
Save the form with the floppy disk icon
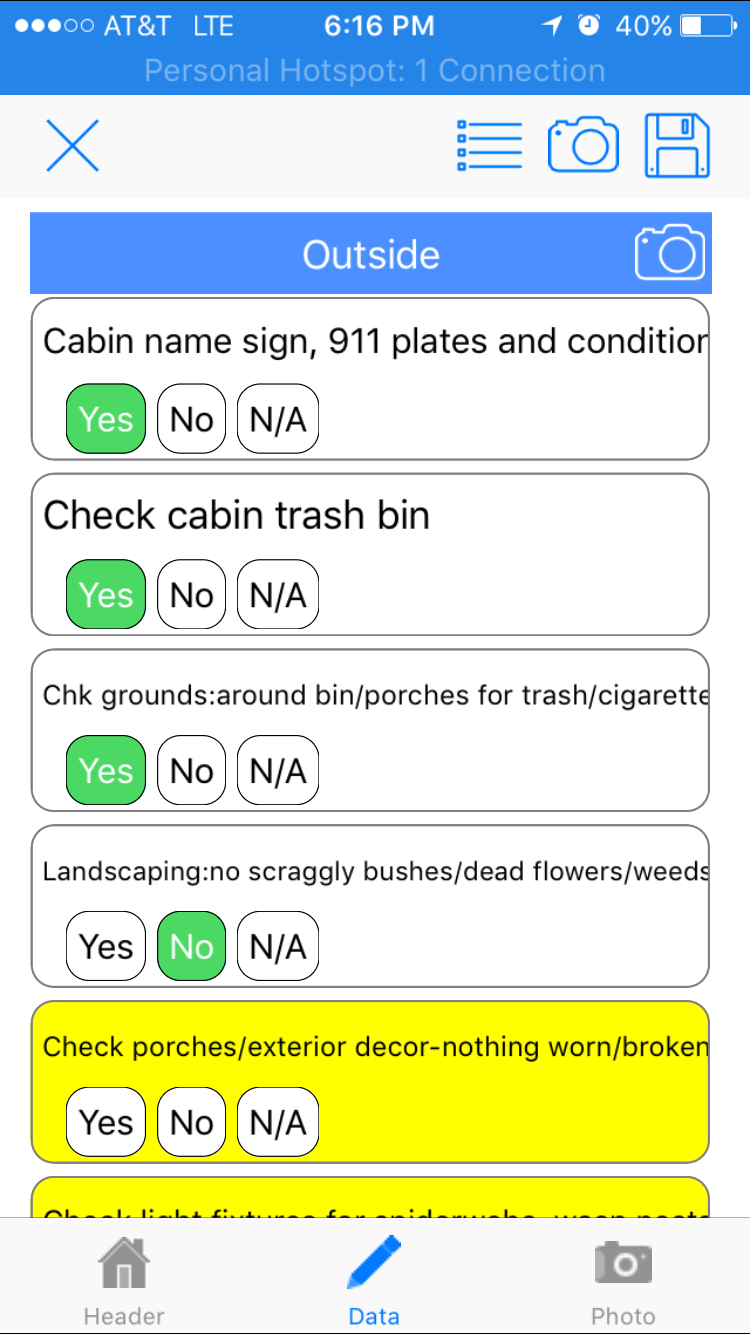click(x=677, y=146)
